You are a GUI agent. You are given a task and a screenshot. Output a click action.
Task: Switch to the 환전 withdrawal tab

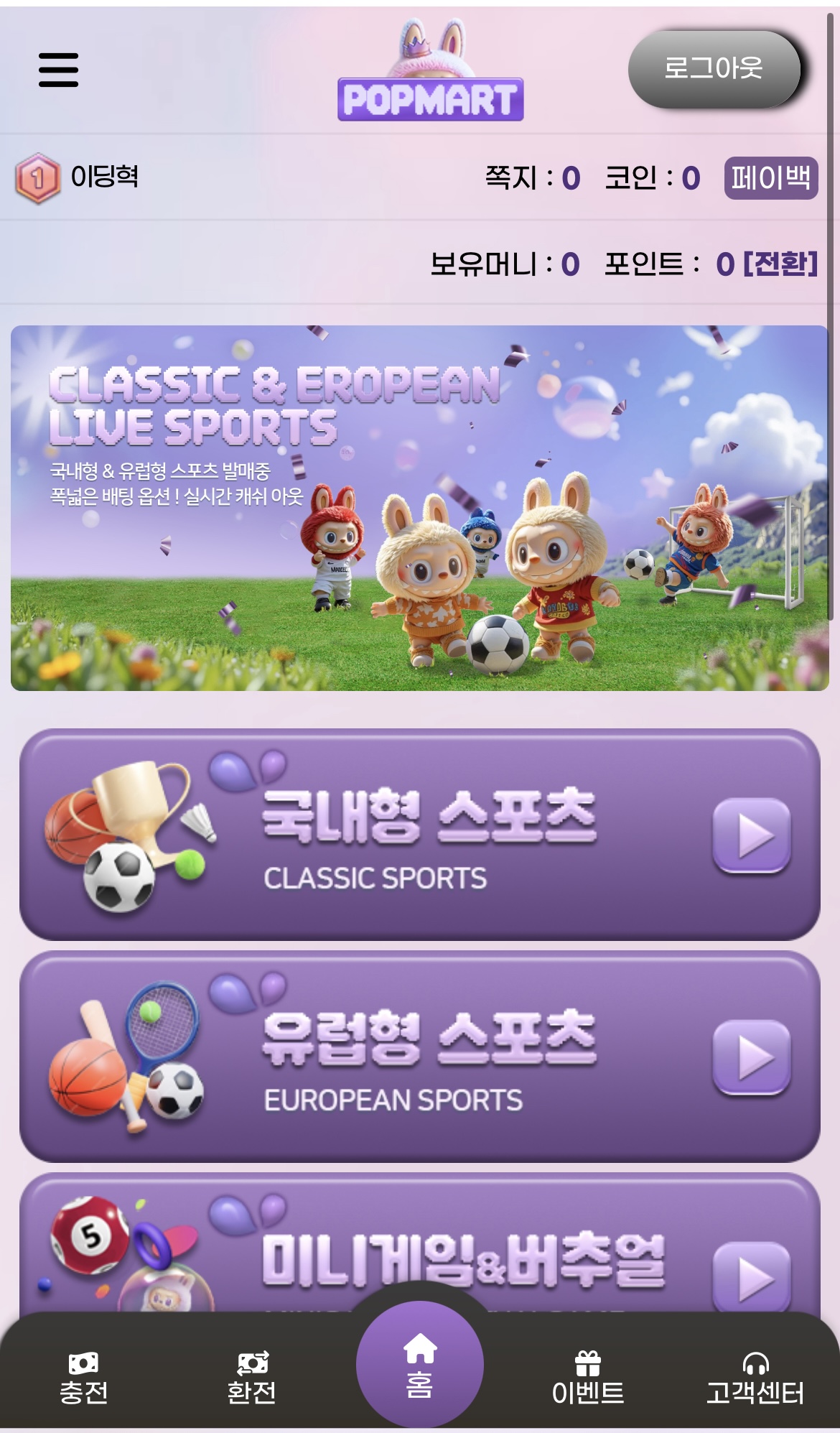(251, 1378)
